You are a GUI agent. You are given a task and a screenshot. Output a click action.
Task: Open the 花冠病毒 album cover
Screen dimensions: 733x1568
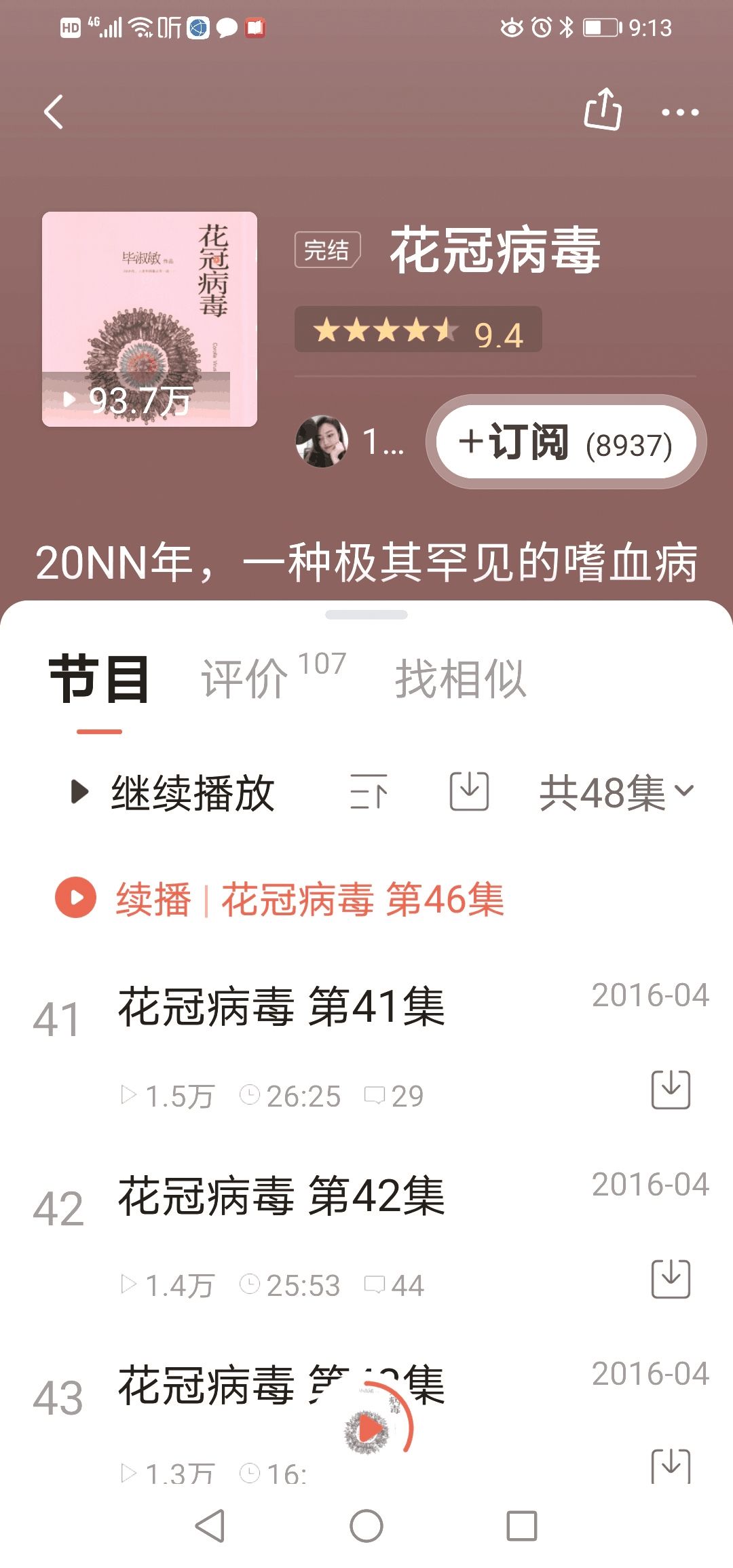tap(149, 319)
